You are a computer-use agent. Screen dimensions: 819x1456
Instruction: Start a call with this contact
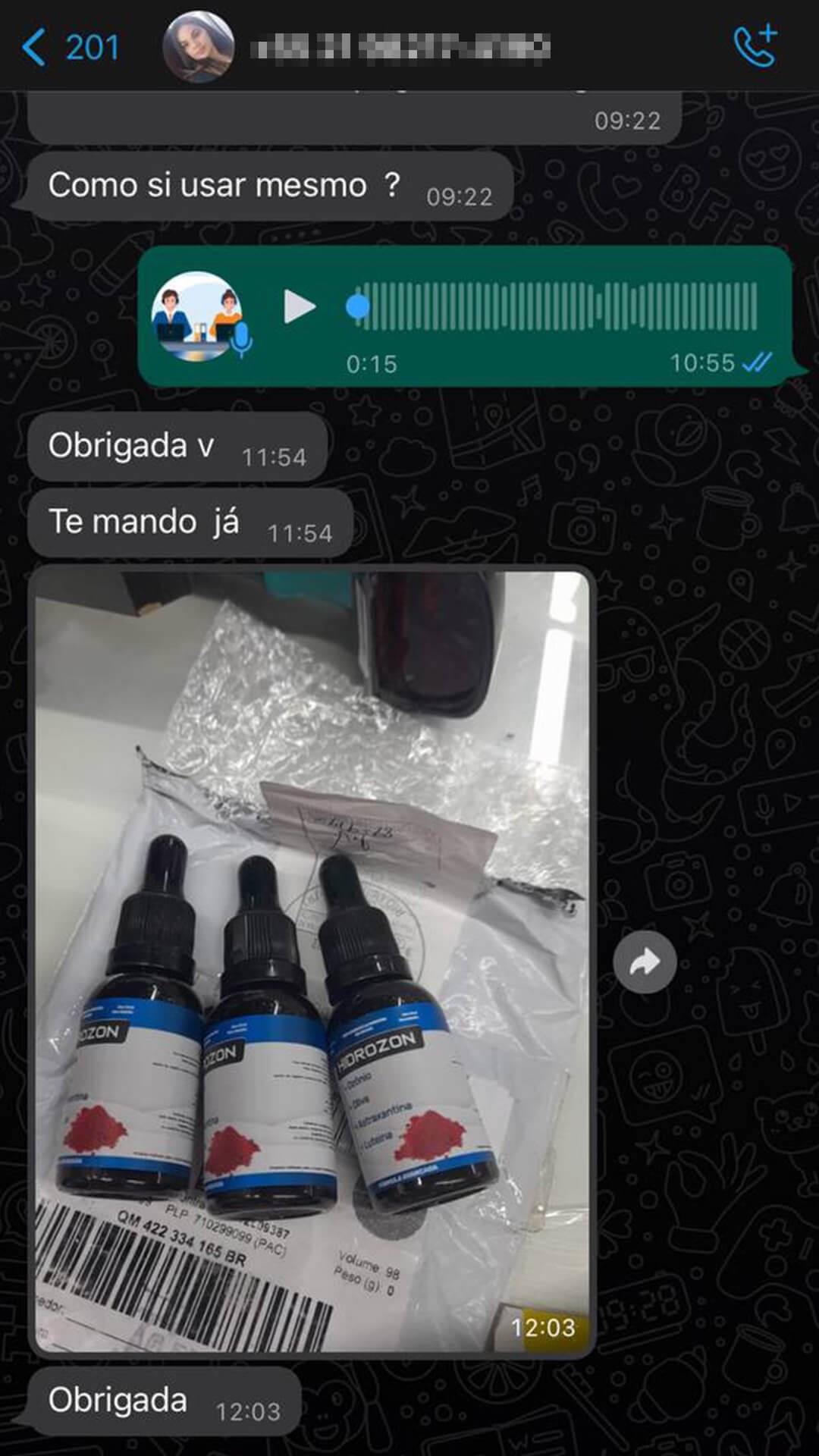pos(755,47)
